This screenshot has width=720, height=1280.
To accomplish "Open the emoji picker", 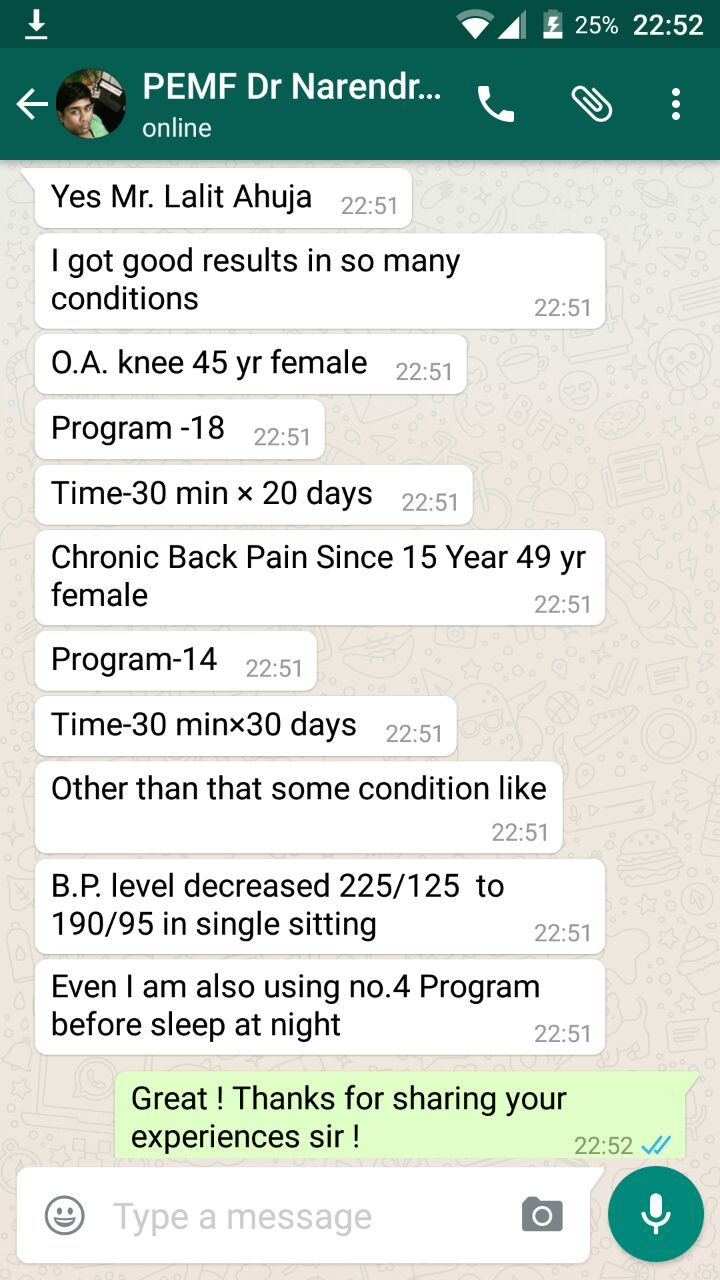I will pos(65,1216).
